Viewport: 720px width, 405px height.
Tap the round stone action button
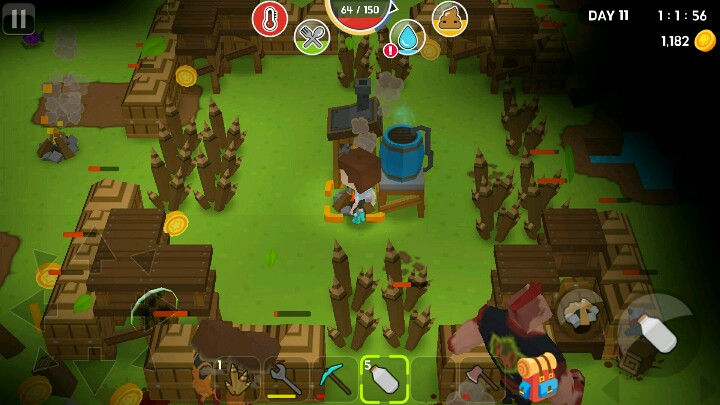point(579,312)
